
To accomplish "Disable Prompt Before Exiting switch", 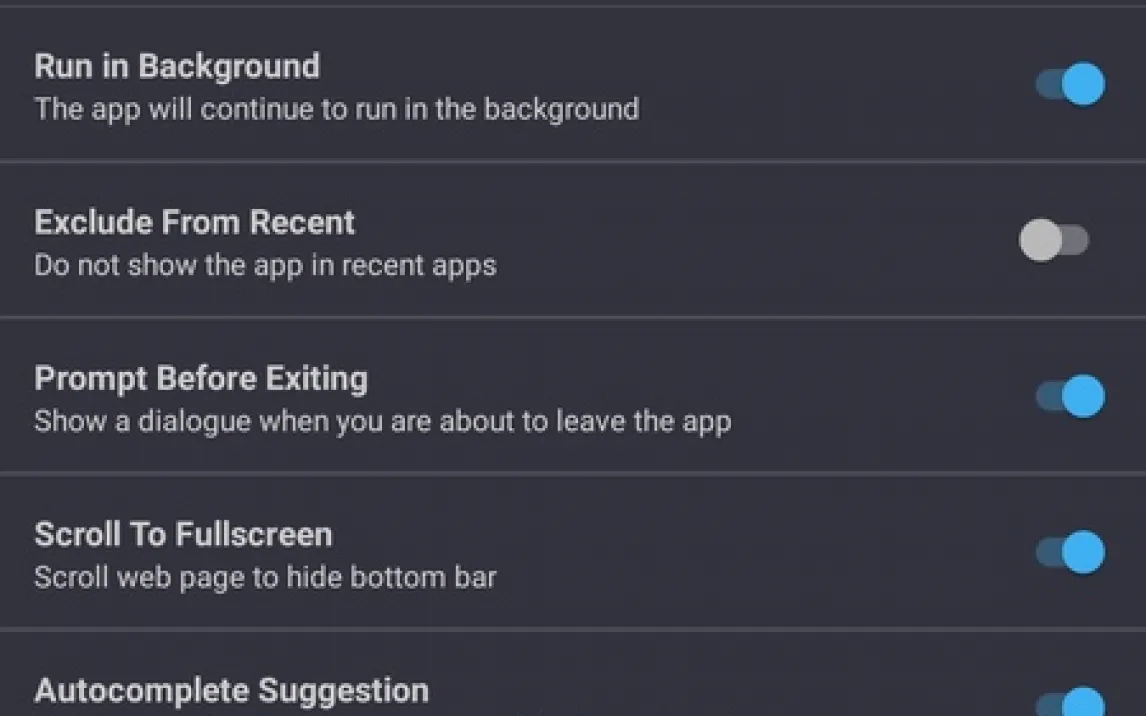I will pyautogui.click(x=1070, y=397).
